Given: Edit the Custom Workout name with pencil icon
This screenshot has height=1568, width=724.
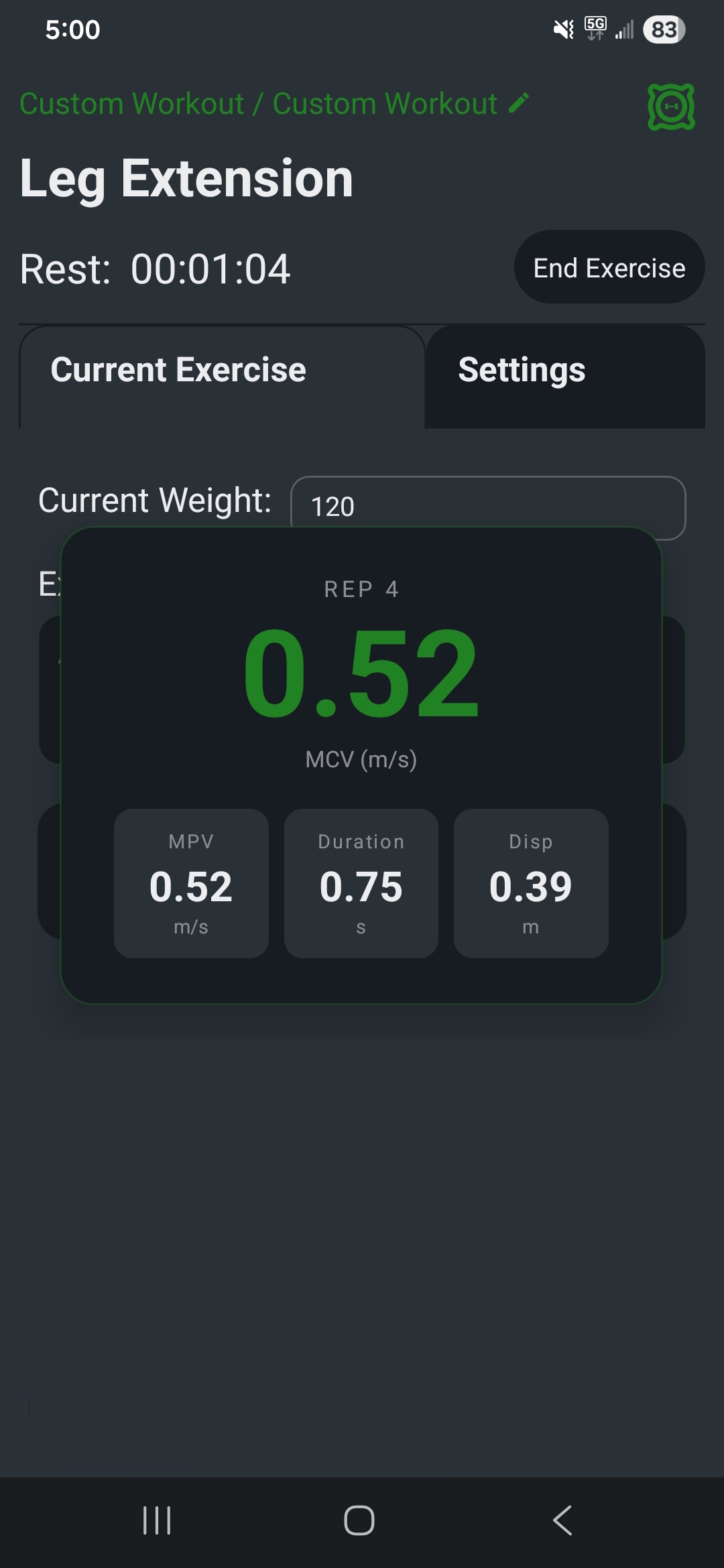Looking at the screenshot, I should tap(519, 103).
